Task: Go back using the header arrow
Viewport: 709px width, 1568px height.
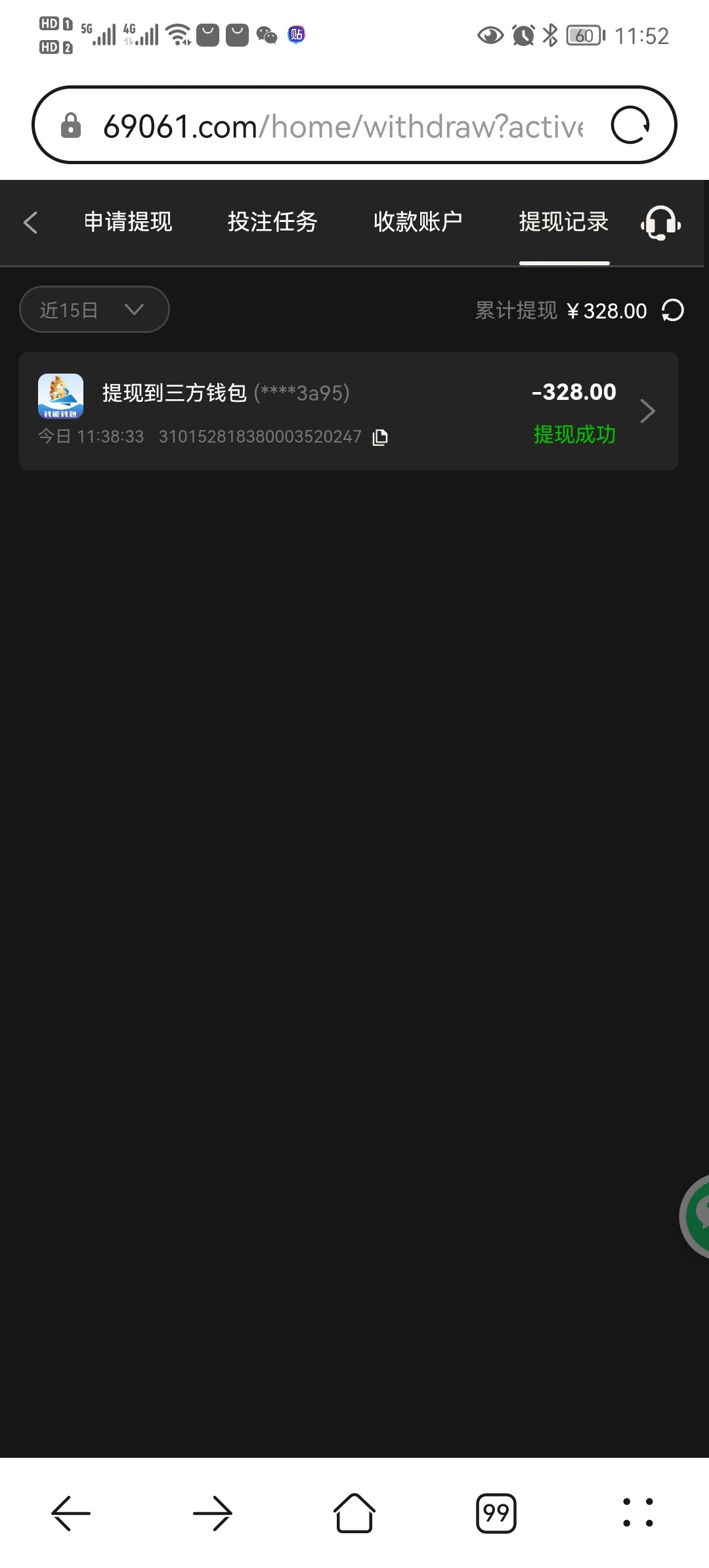Action: tap(31, 223)
